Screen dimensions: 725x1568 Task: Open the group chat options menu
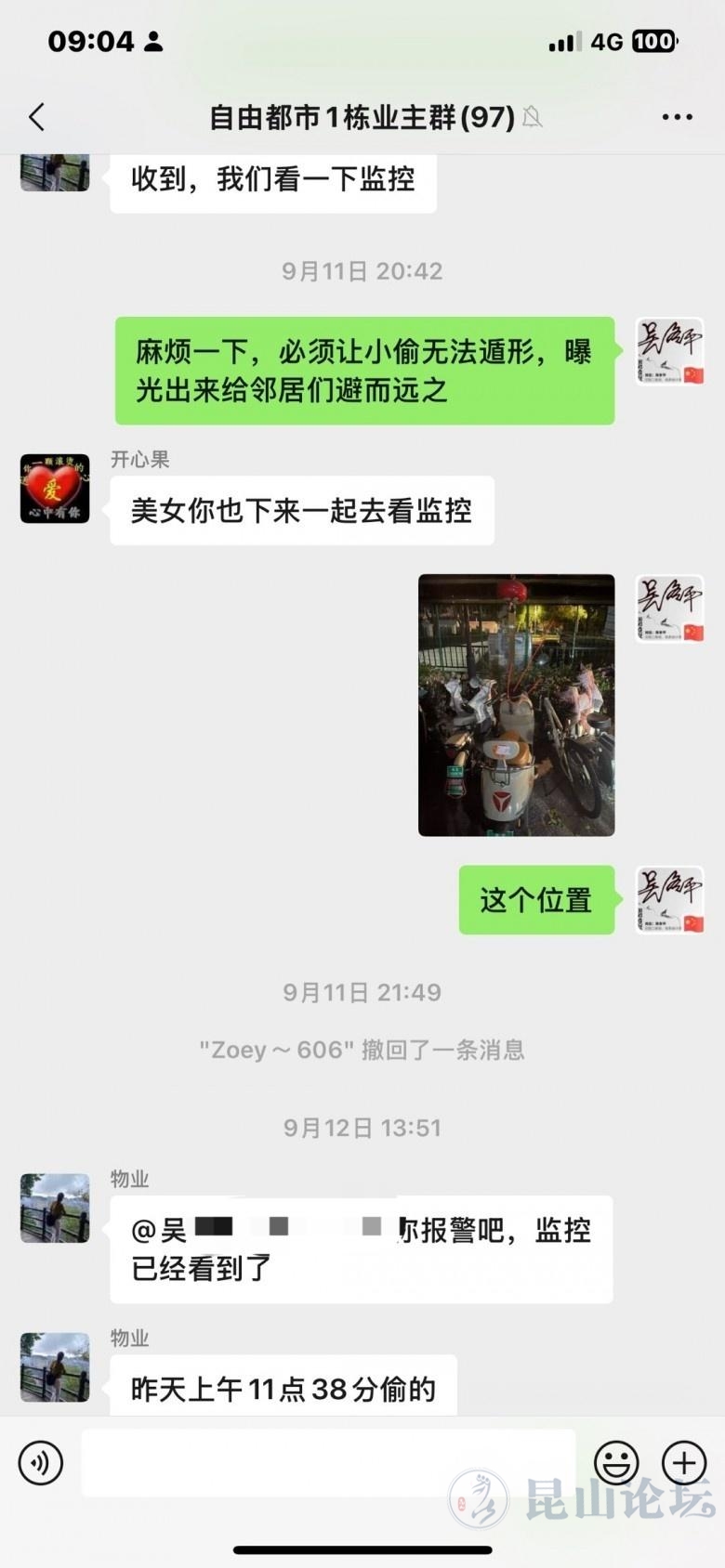677,117
